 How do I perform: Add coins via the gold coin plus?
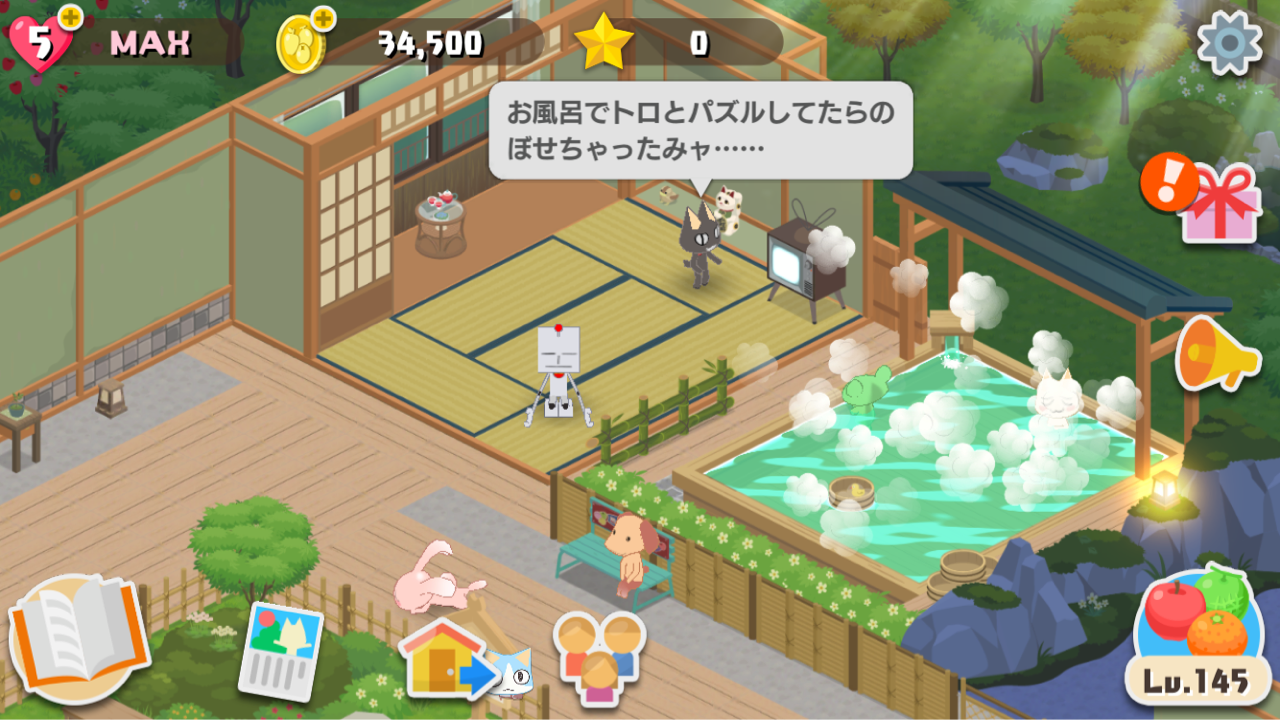point(323,18)
